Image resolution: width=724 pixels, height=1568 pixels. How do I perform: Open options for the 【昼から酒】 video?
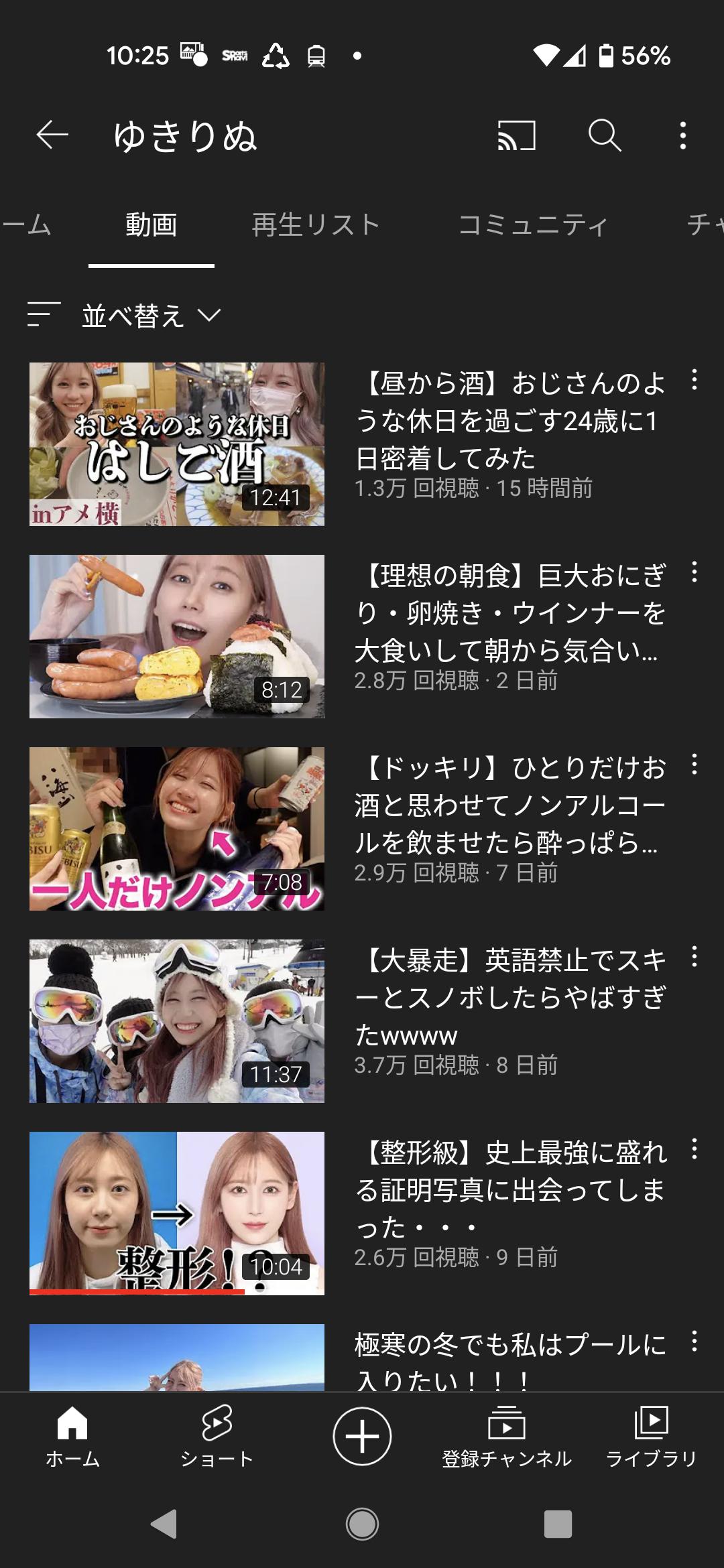(x=695, y=380)
